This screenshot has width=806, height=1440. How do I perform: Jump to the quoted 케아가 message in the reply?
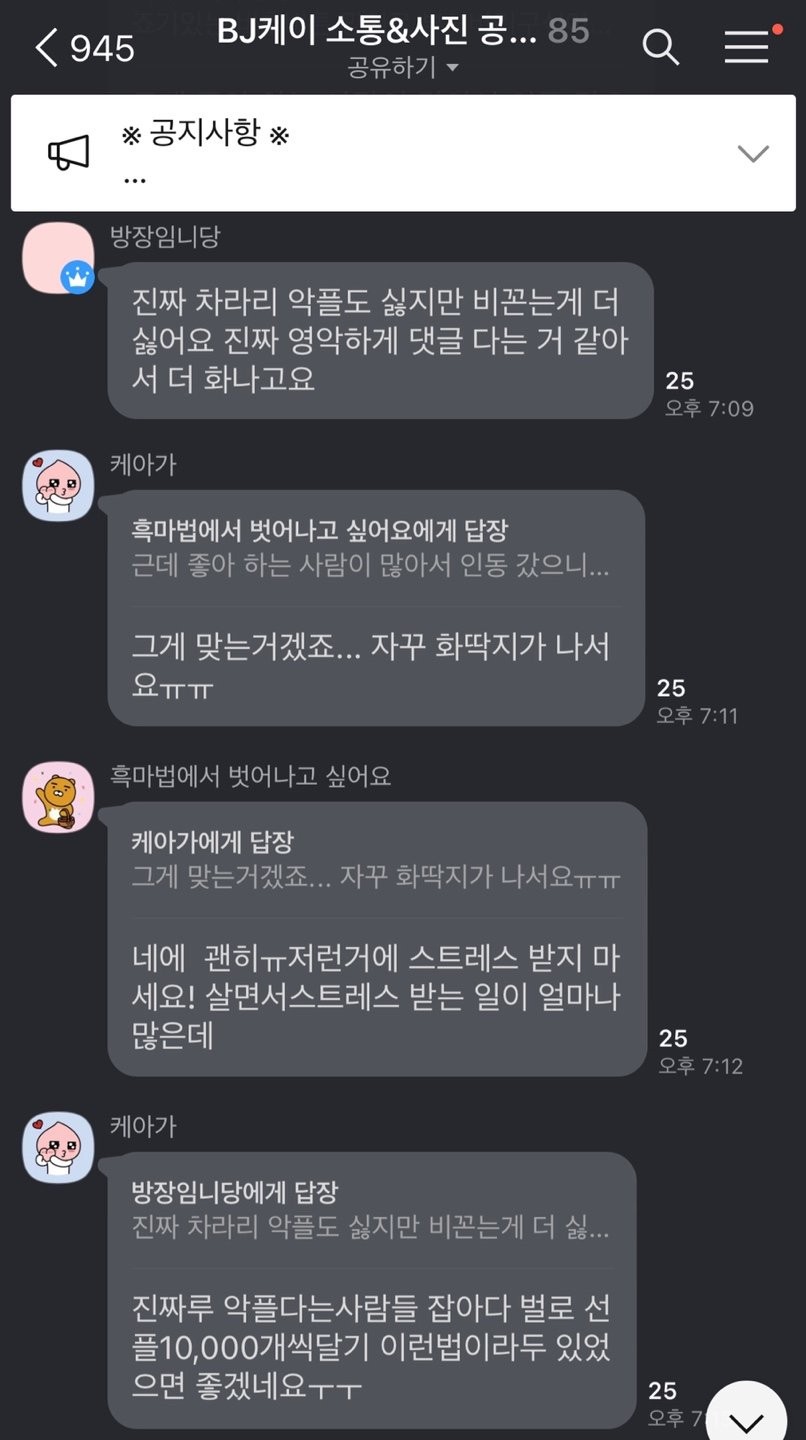[375, 861]
